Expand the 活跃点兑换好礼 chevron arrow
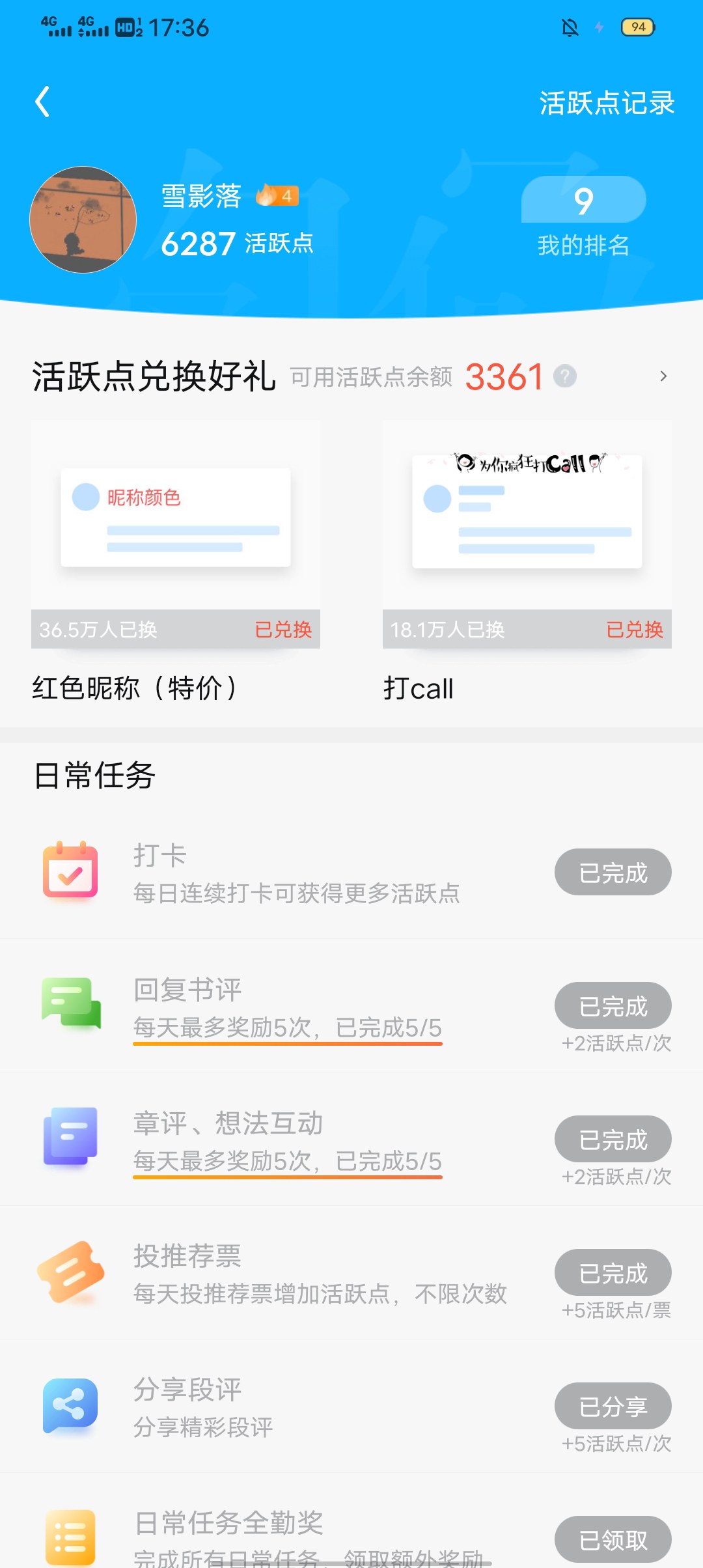The image size is (703, 1568). pos(663,376)
